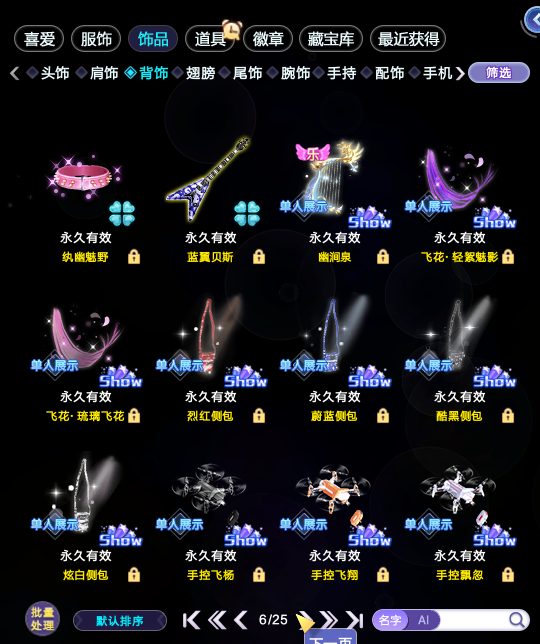Tap the 筛选 filter button
The image size is (540, 644).
point(499,73)
